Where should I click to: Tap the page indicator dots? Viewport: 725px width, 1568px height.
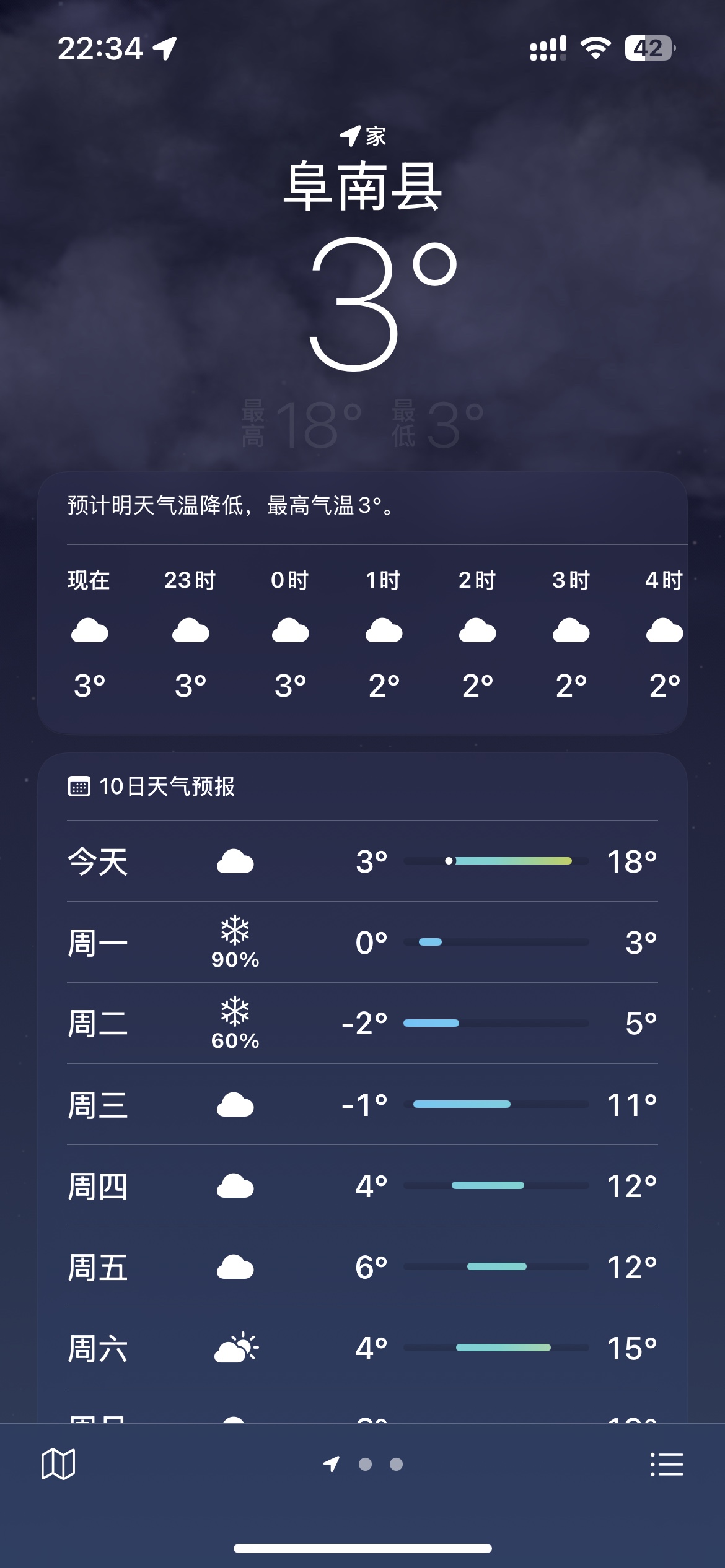pos(363,1464)
